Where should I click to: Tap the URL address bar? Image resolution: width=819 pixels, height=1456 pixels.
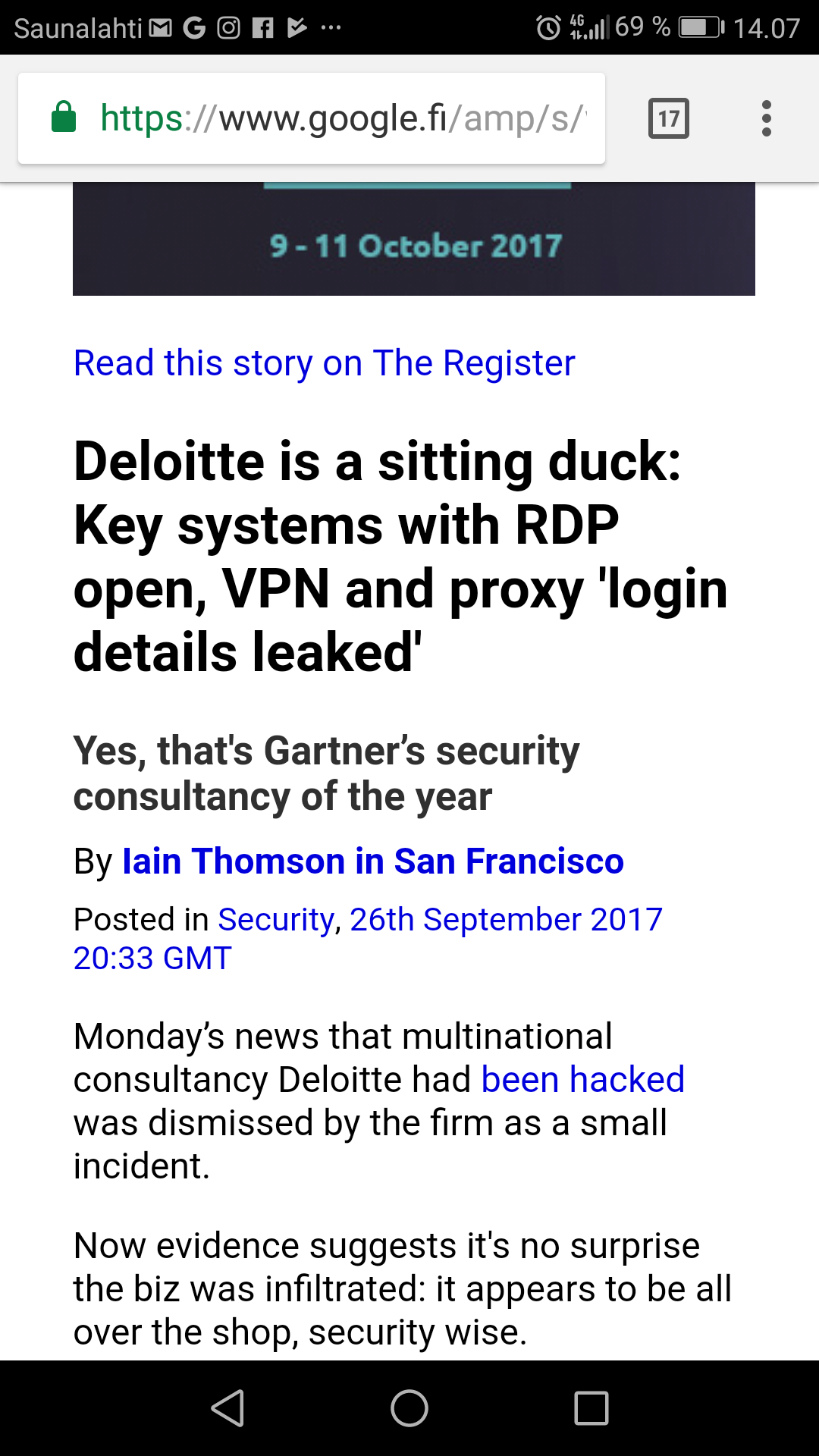[x=312, y=118]
